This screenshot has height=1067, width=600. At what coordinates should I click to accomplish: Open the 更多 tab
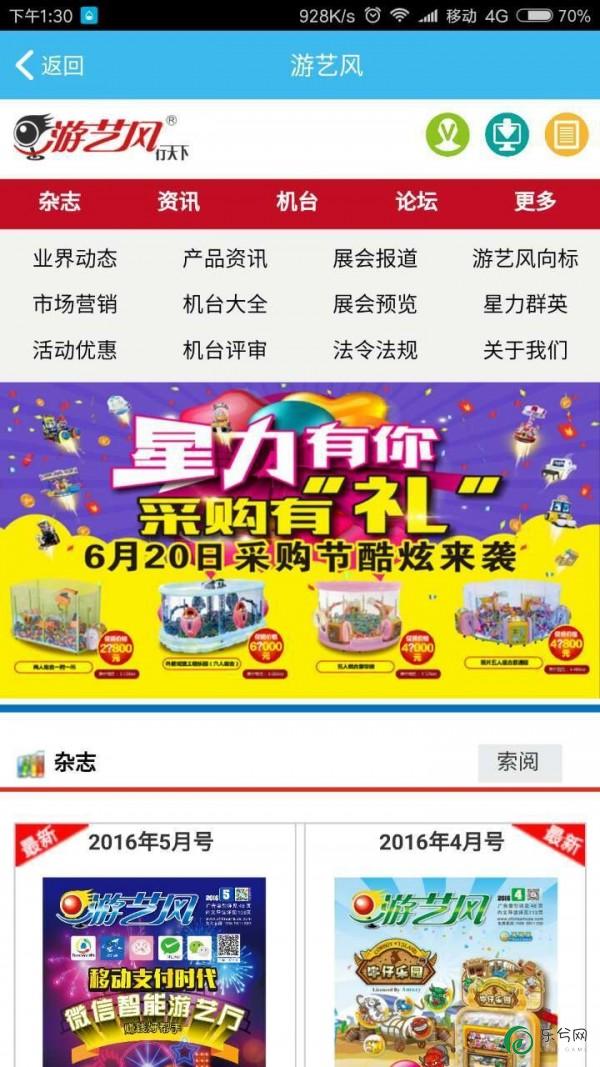pos(535,201)
